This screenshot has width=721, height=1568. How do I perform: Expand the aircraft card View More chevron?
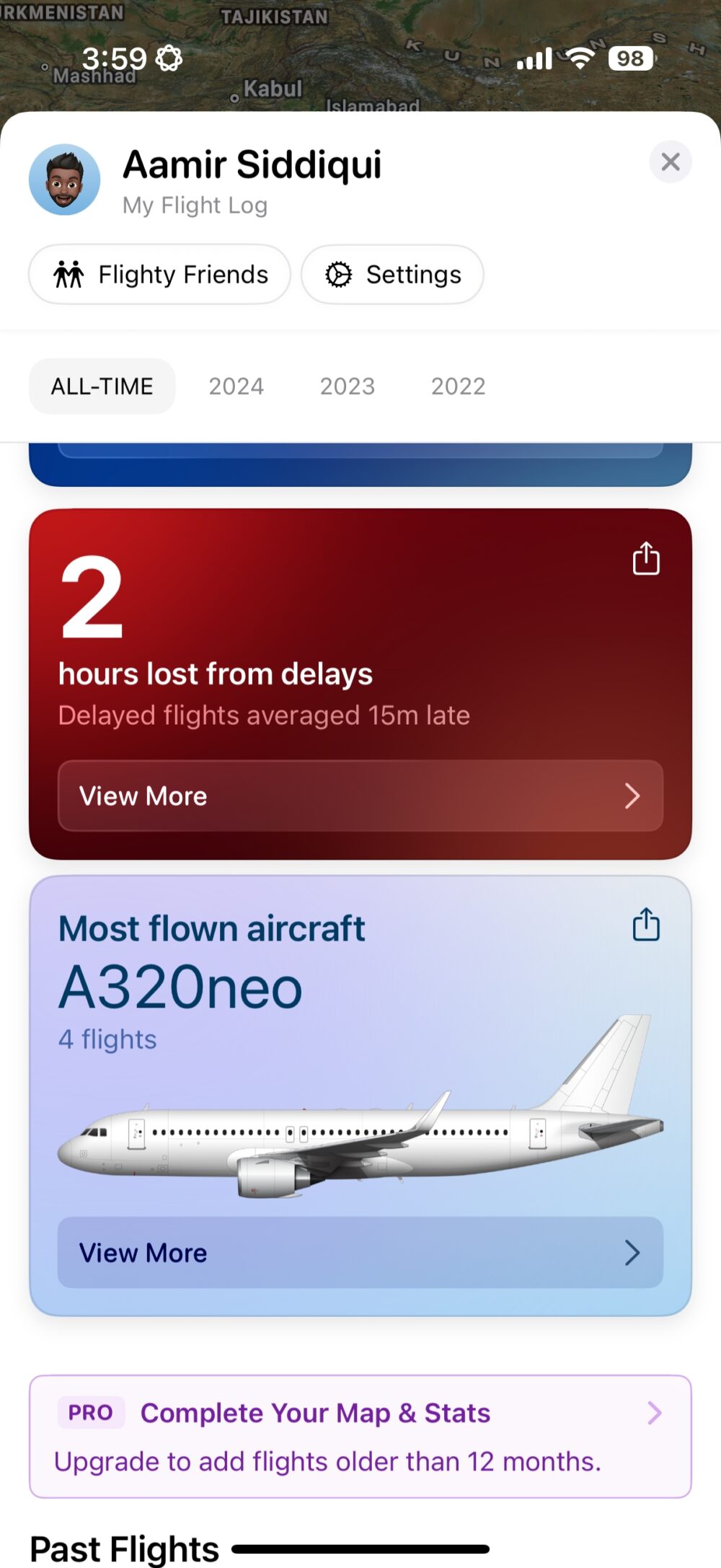point(632,1253)
